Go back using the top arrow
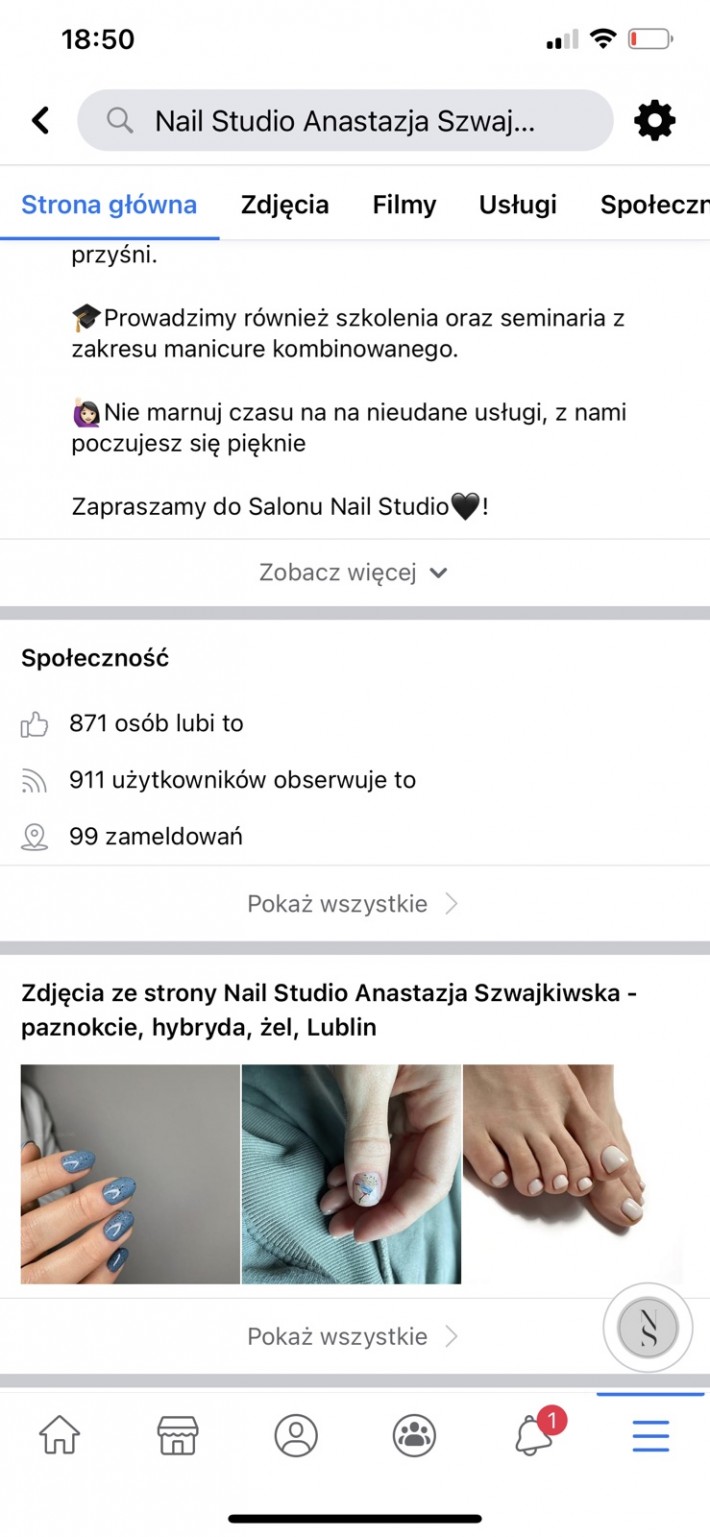 point(40,121)
